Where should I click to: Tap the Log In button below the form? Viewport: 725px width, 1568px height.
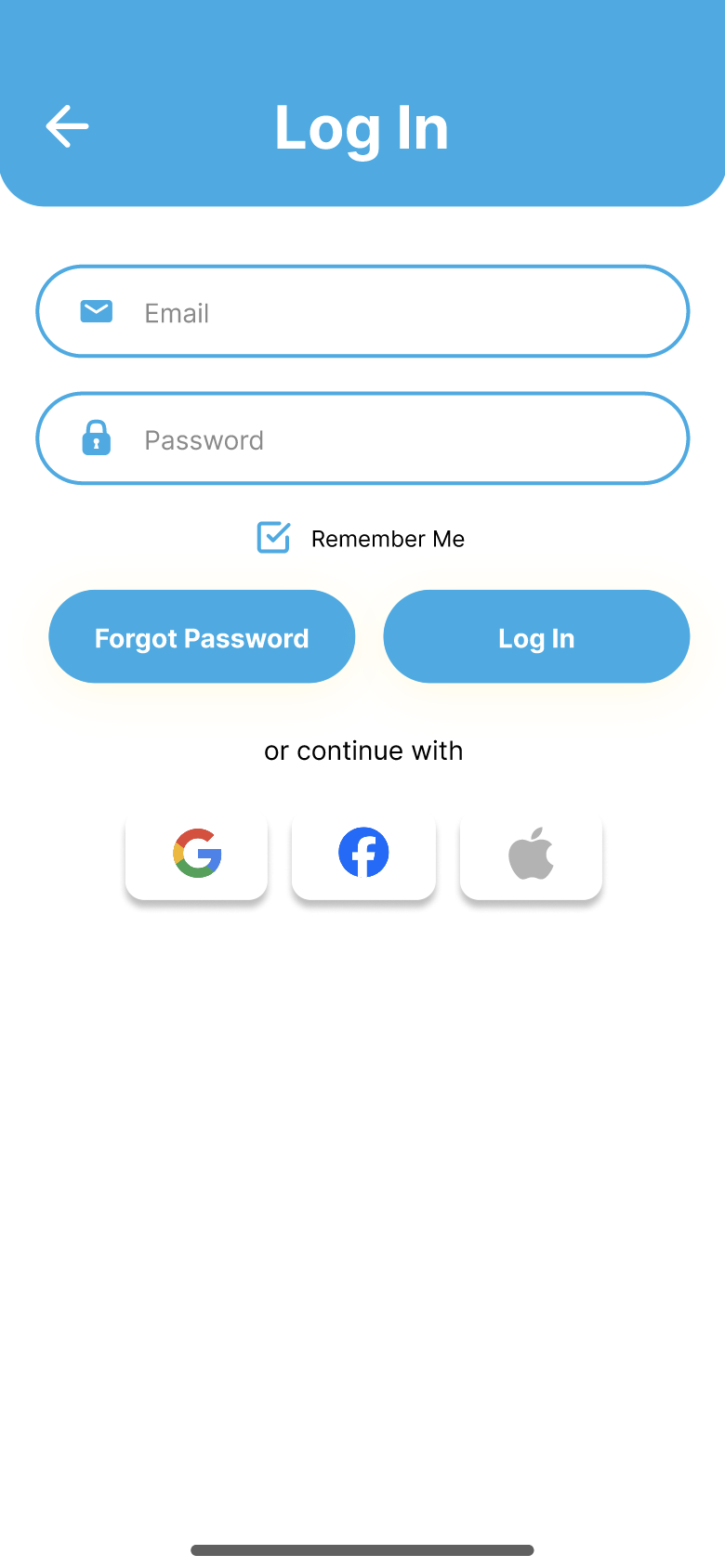pyautogui.click(x=536, y=636)
